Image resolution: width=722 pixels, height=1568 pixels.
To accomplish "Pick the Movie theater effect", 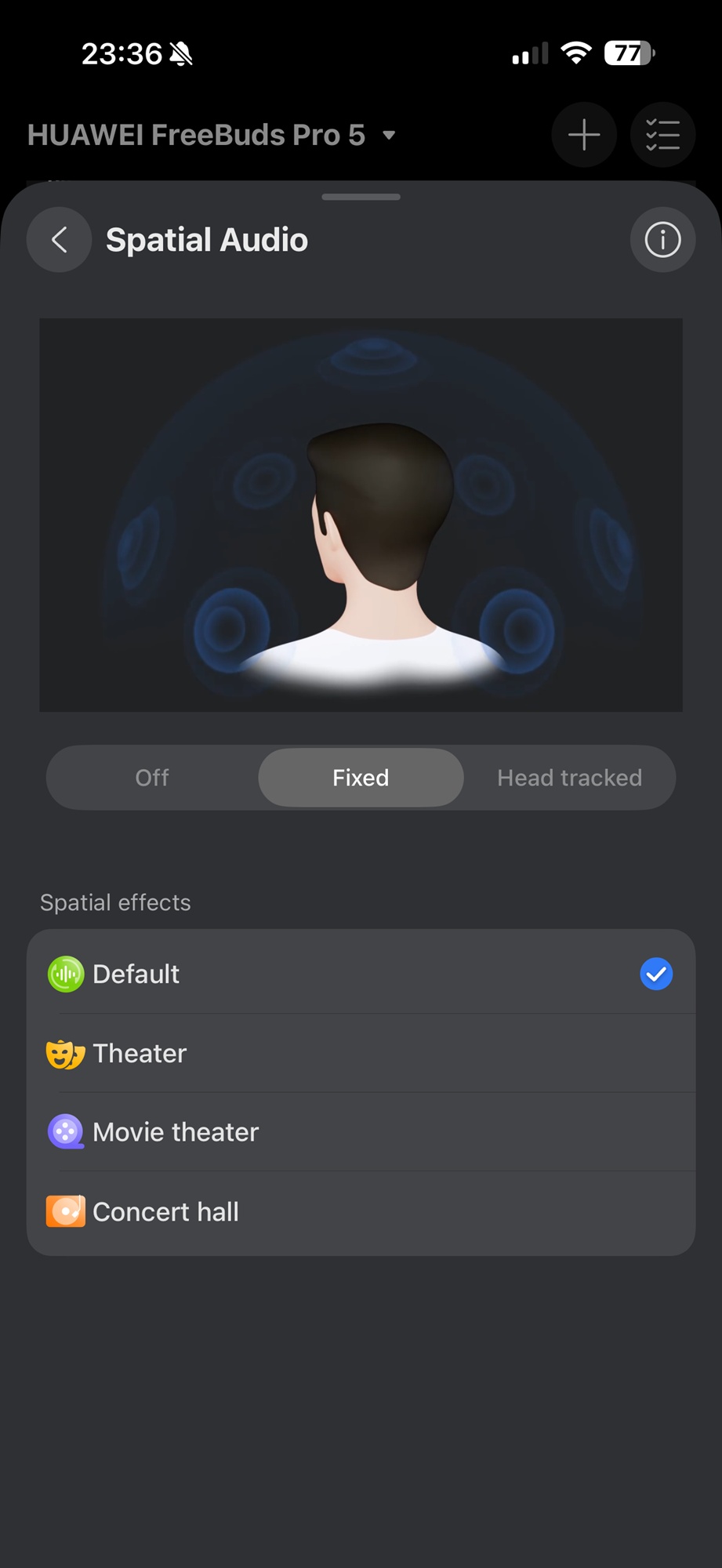I will click(x=361, y=1132).
